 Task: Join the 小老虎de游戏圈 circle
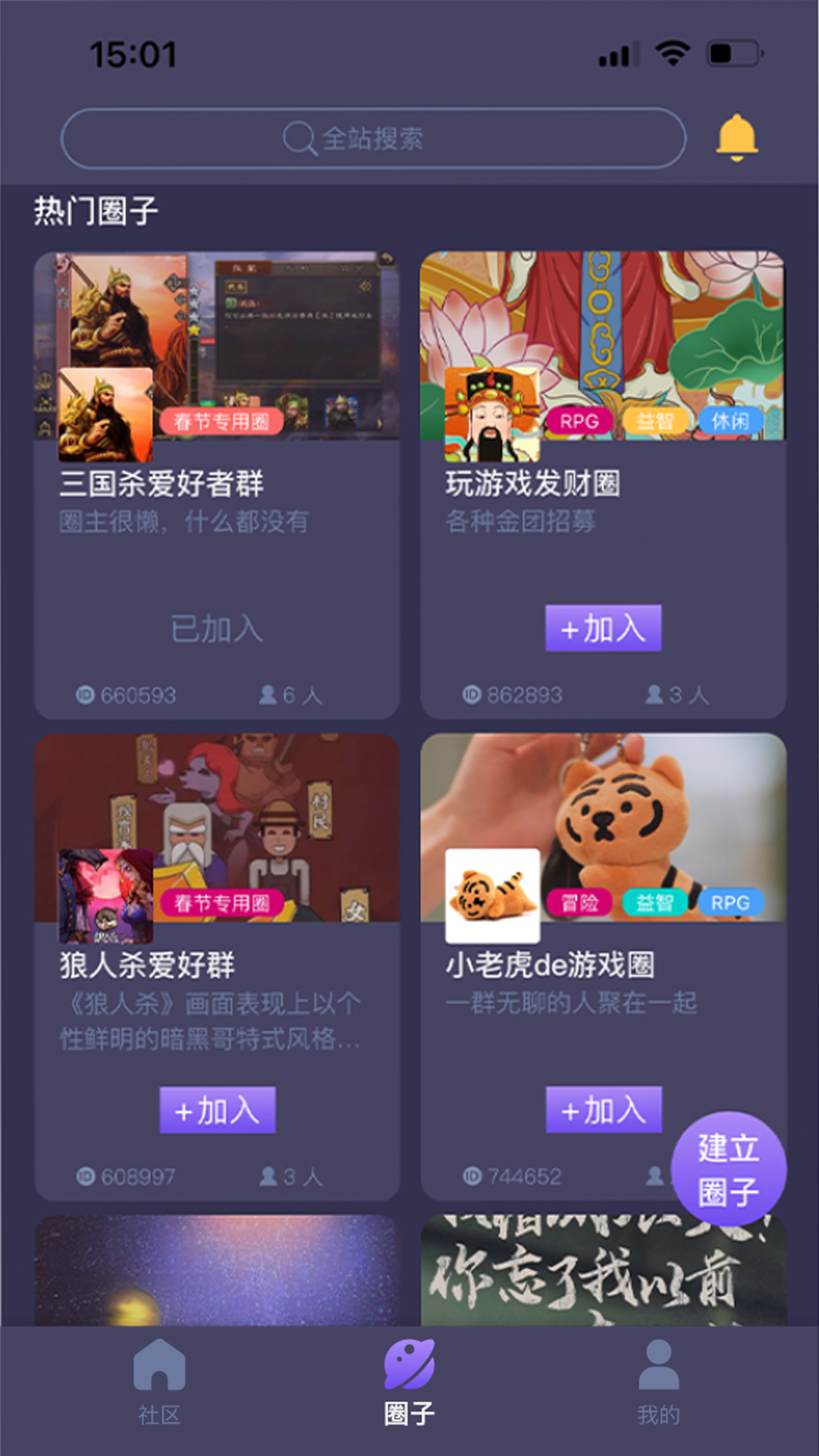(604, 1110)
